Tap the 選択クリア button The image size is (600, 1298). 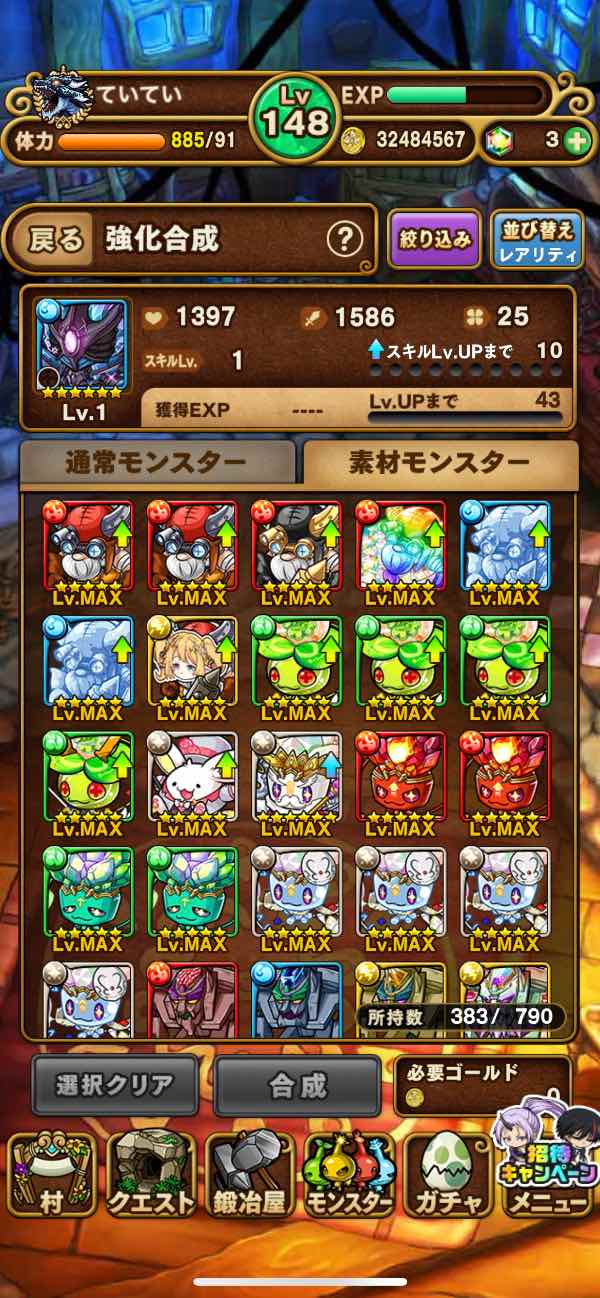[x=115, y=1084]
